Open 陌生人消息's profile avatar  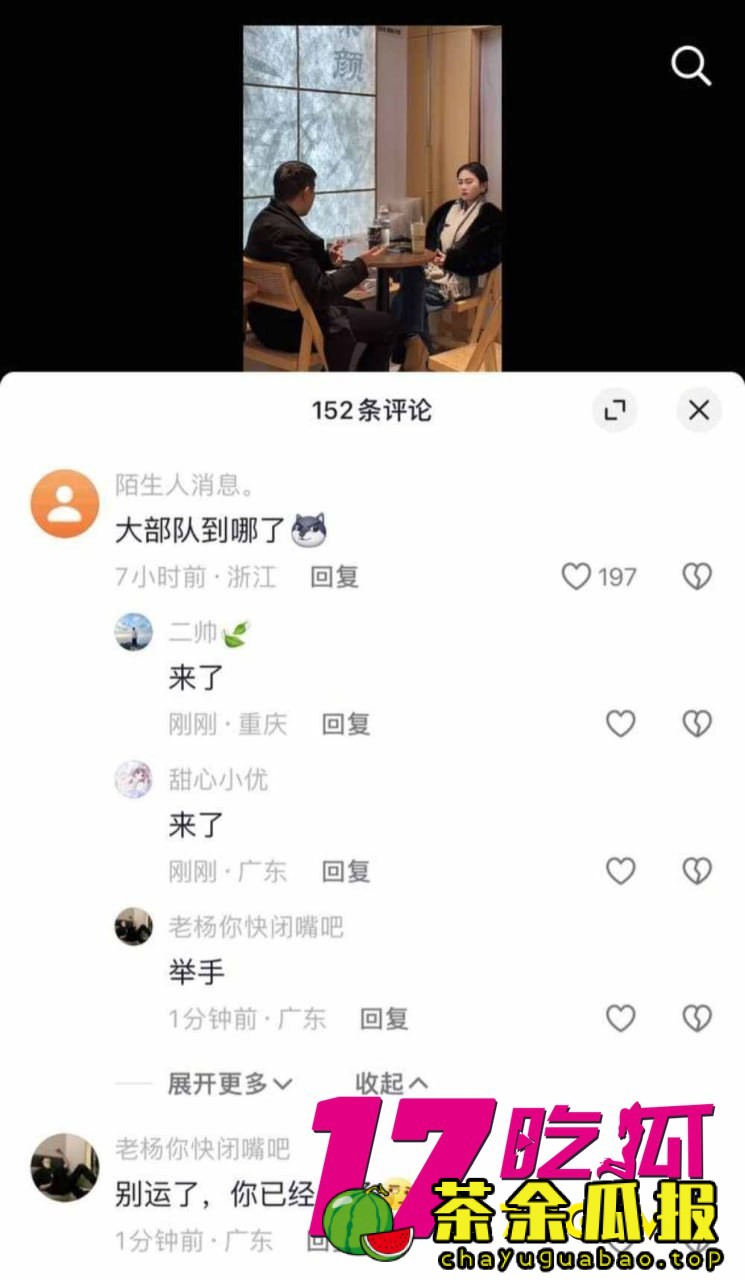click(65, 503)
